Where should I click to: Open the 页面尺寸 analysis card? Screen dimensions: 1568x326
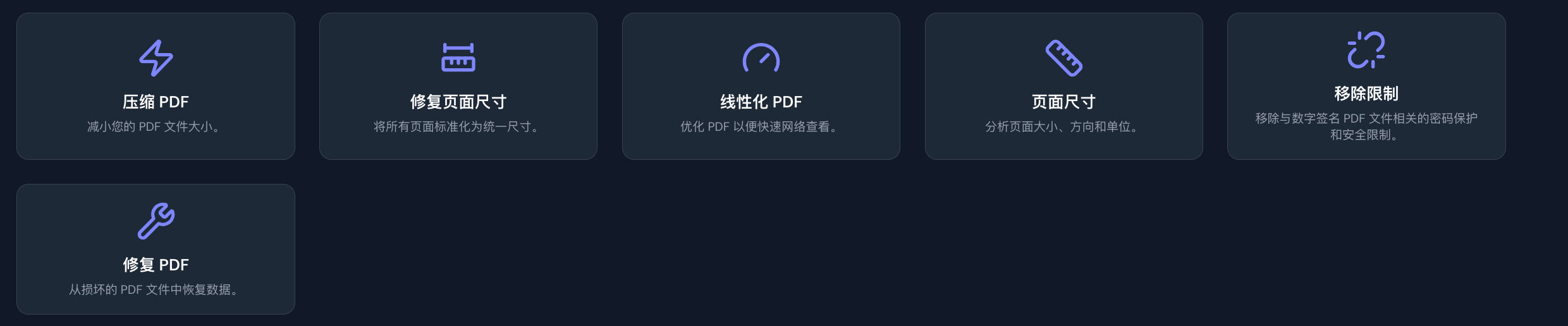click(x=1063, y=87)
